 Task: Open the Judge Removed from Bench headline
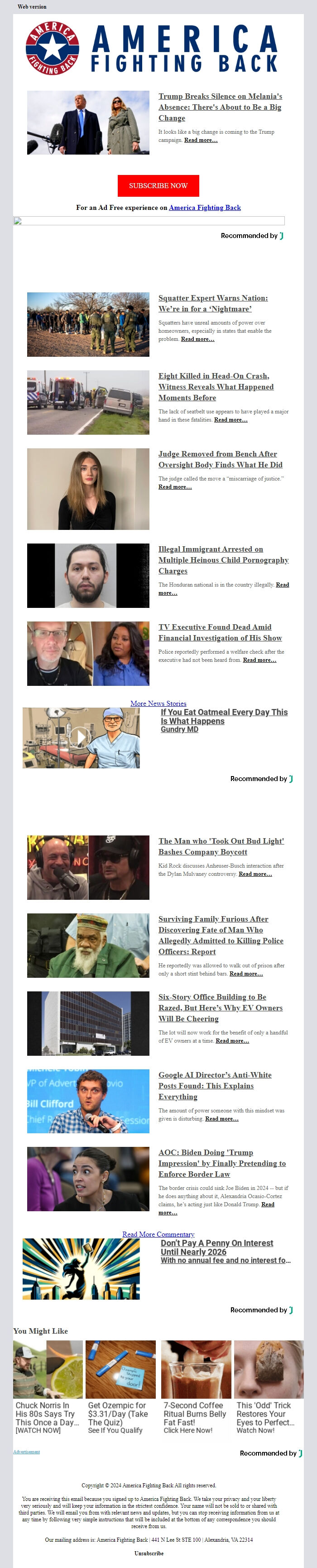[220, 460]
